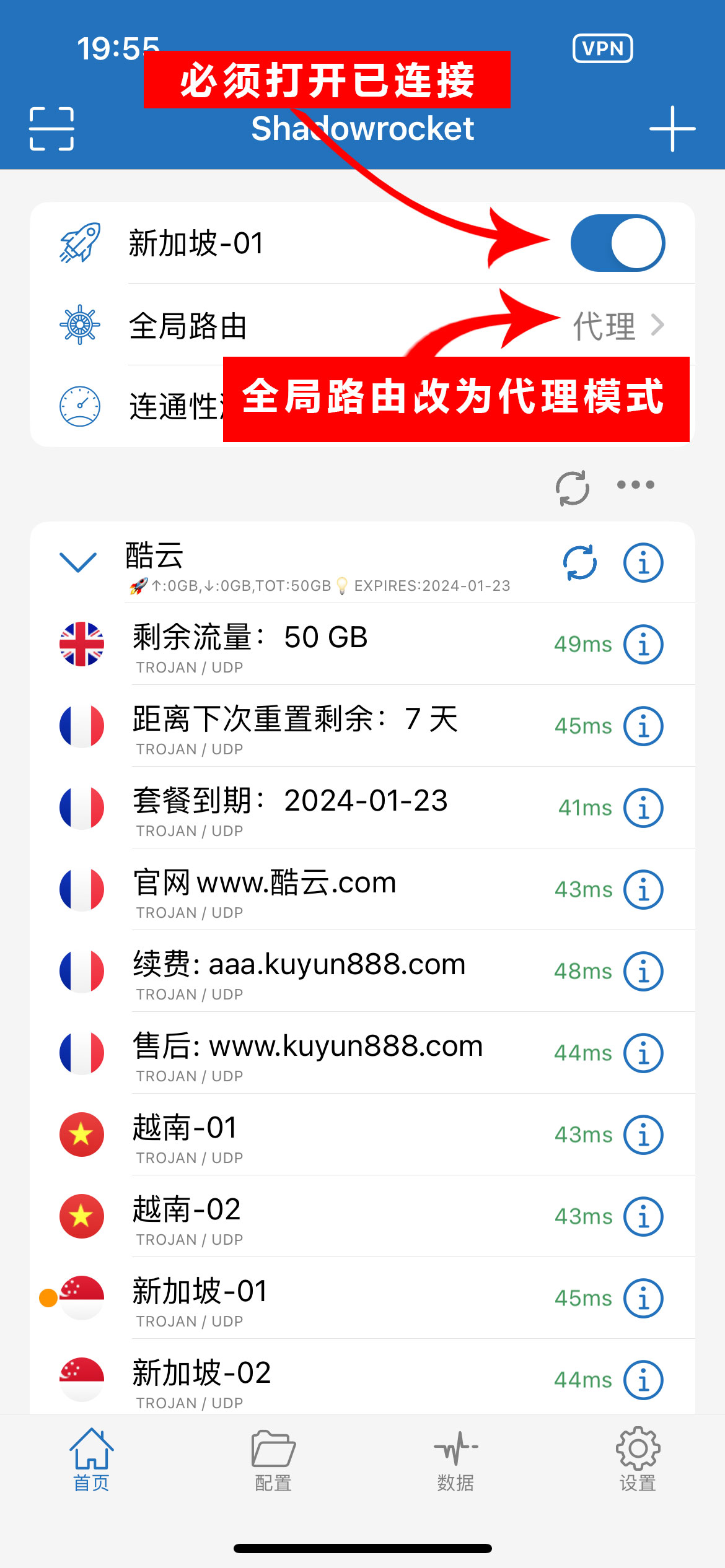Select the 越南-01 server

[x=310, y=1135]
